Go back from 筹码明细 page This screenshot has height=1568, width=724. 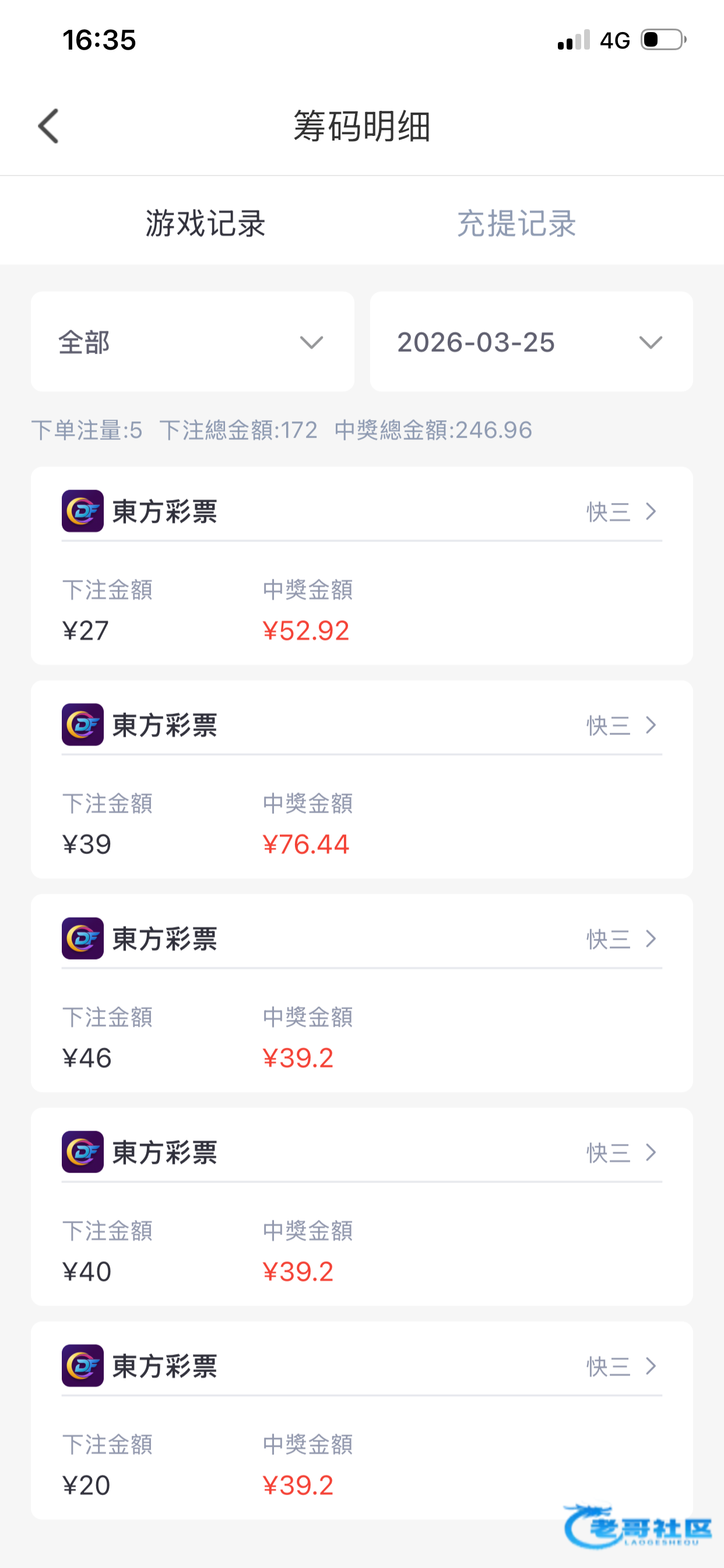48,126
